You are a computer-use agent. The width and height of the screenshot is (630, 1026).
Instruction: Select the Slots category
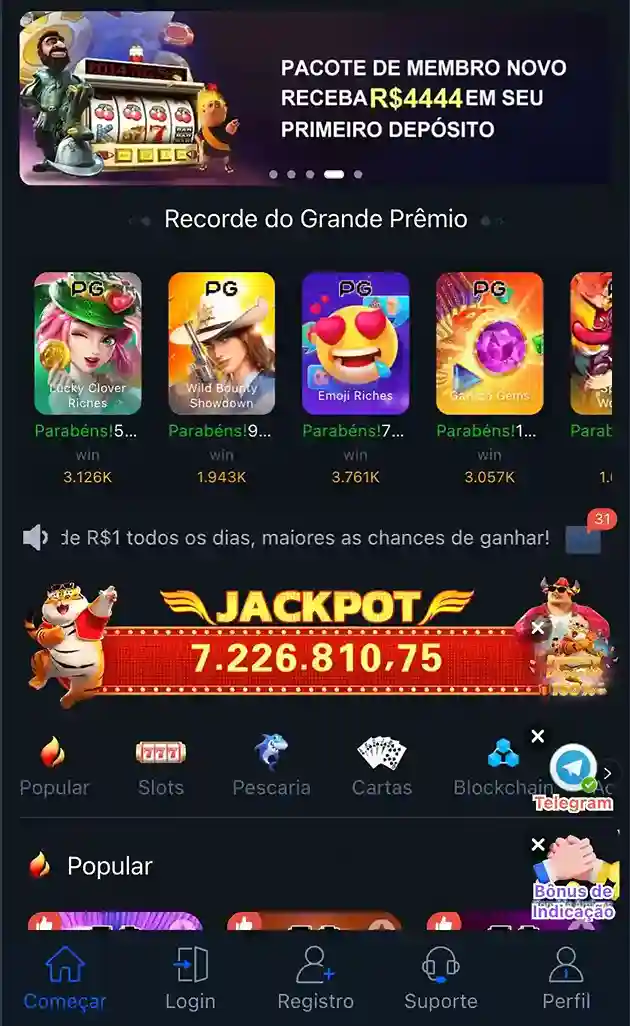point(161,767)
